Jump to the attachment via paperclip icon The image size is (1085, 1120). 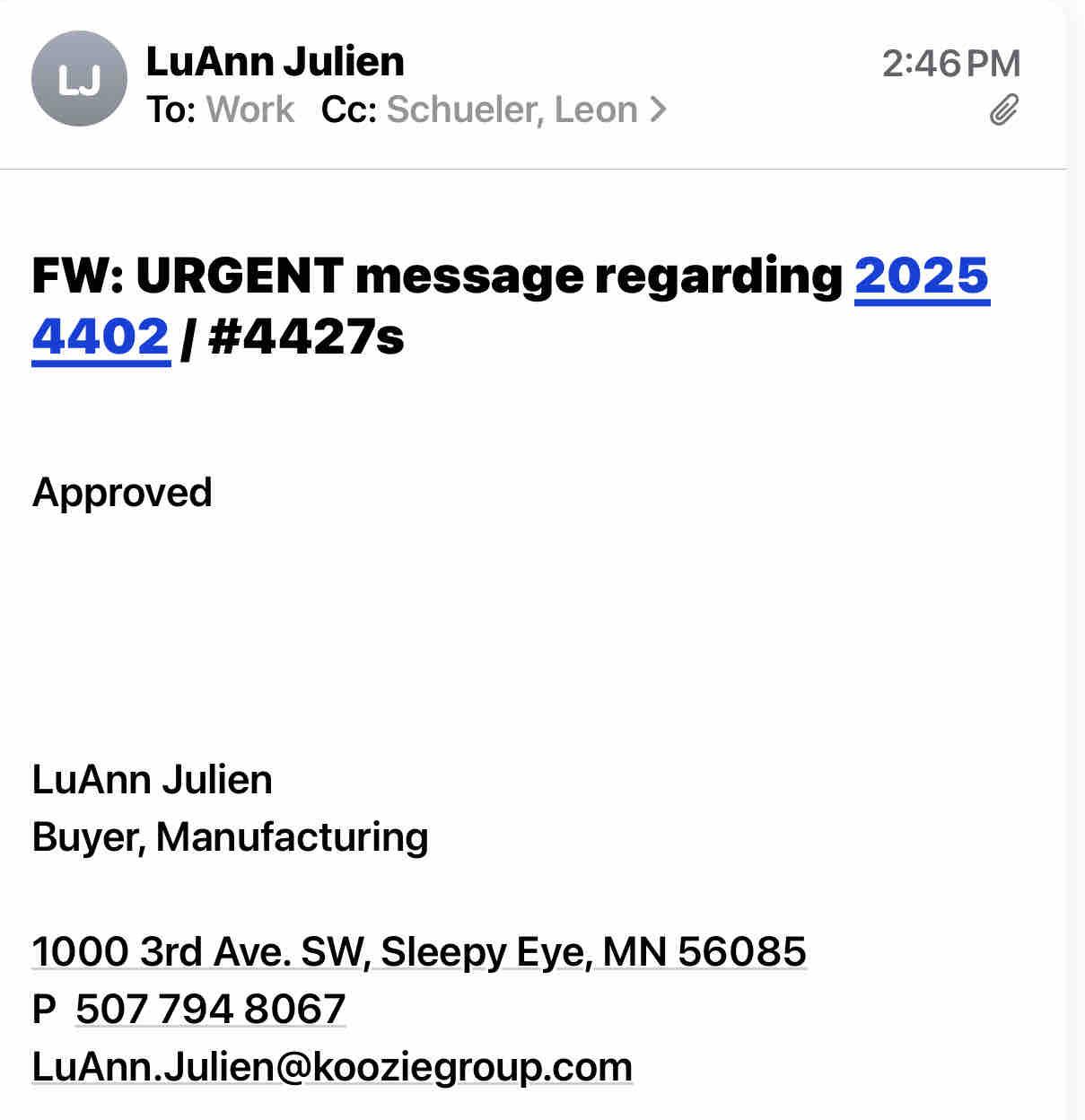[1004, 109]
